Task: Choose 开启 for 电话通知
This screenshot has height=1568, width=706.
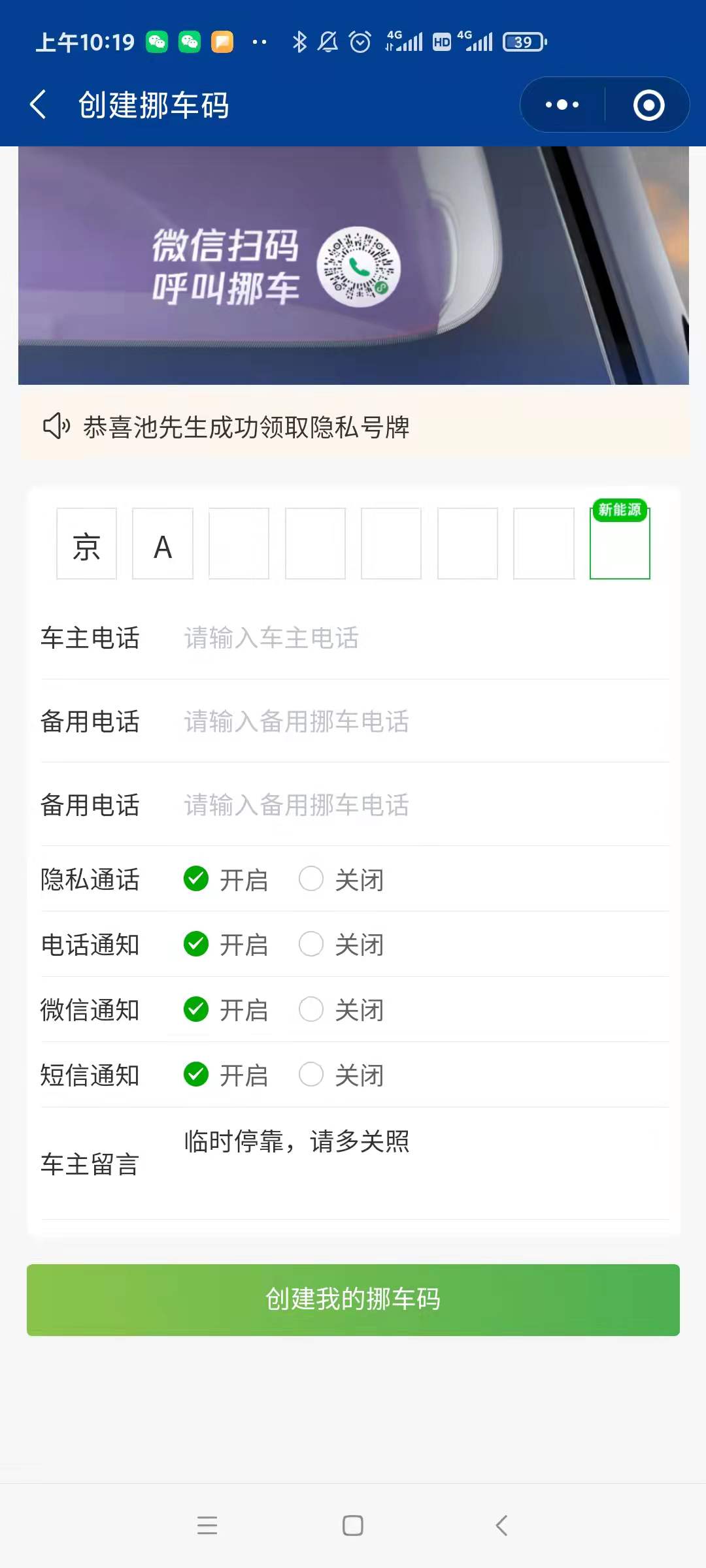Action: [196, 944]
